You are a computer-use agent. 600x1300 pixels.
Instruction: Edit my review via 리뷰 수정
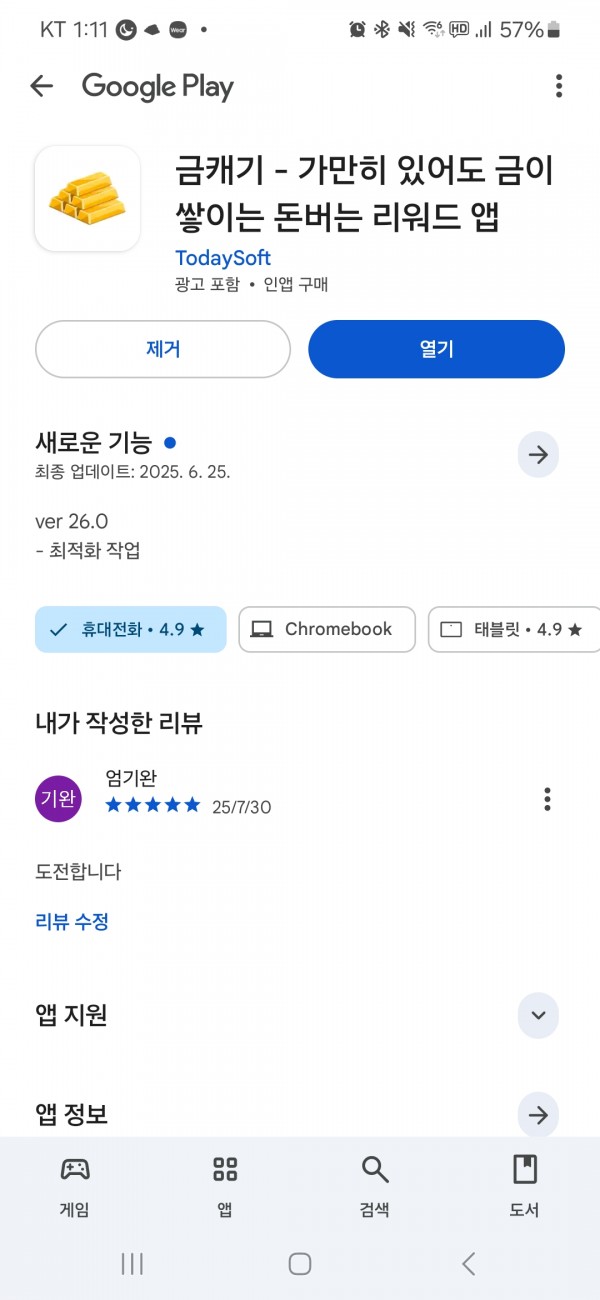coord(72,922)
